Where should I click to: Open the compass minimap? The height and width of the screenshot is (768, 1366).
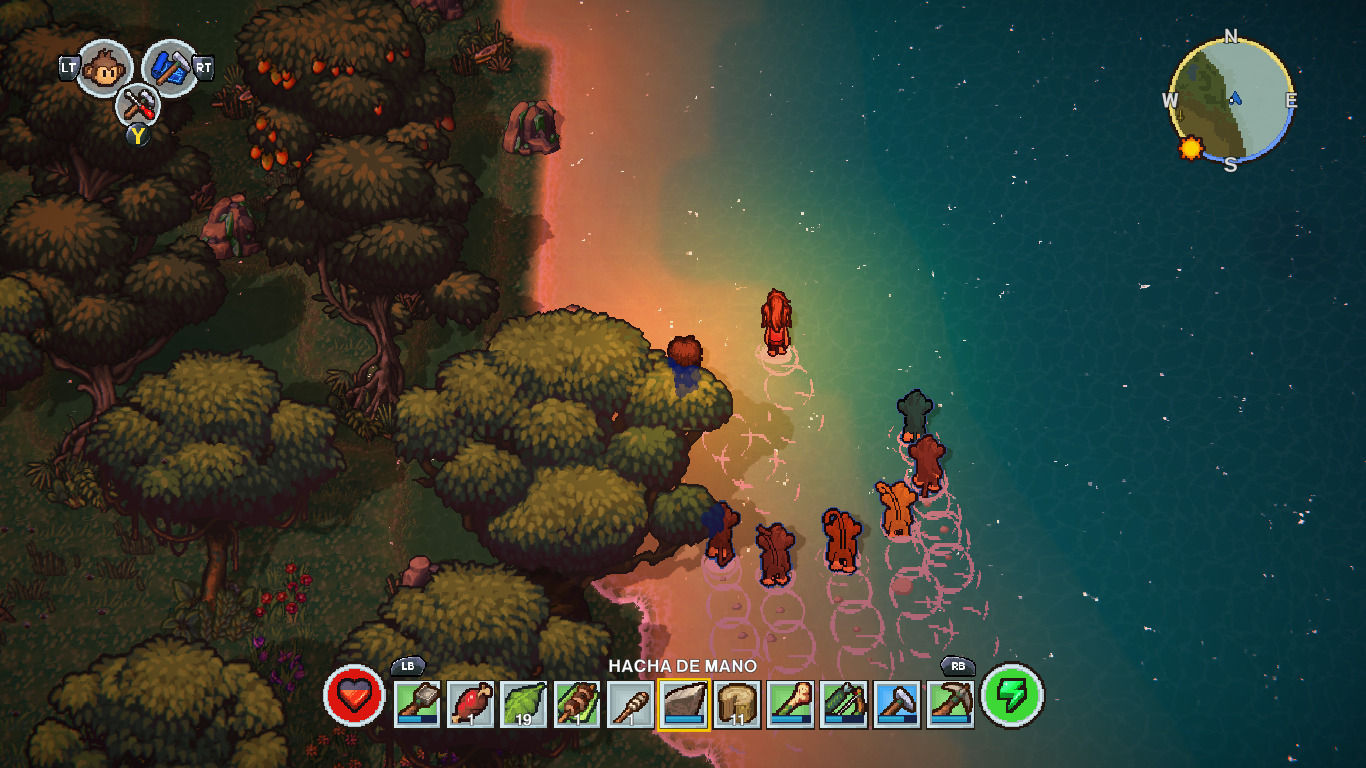[x=1230, y=100]
